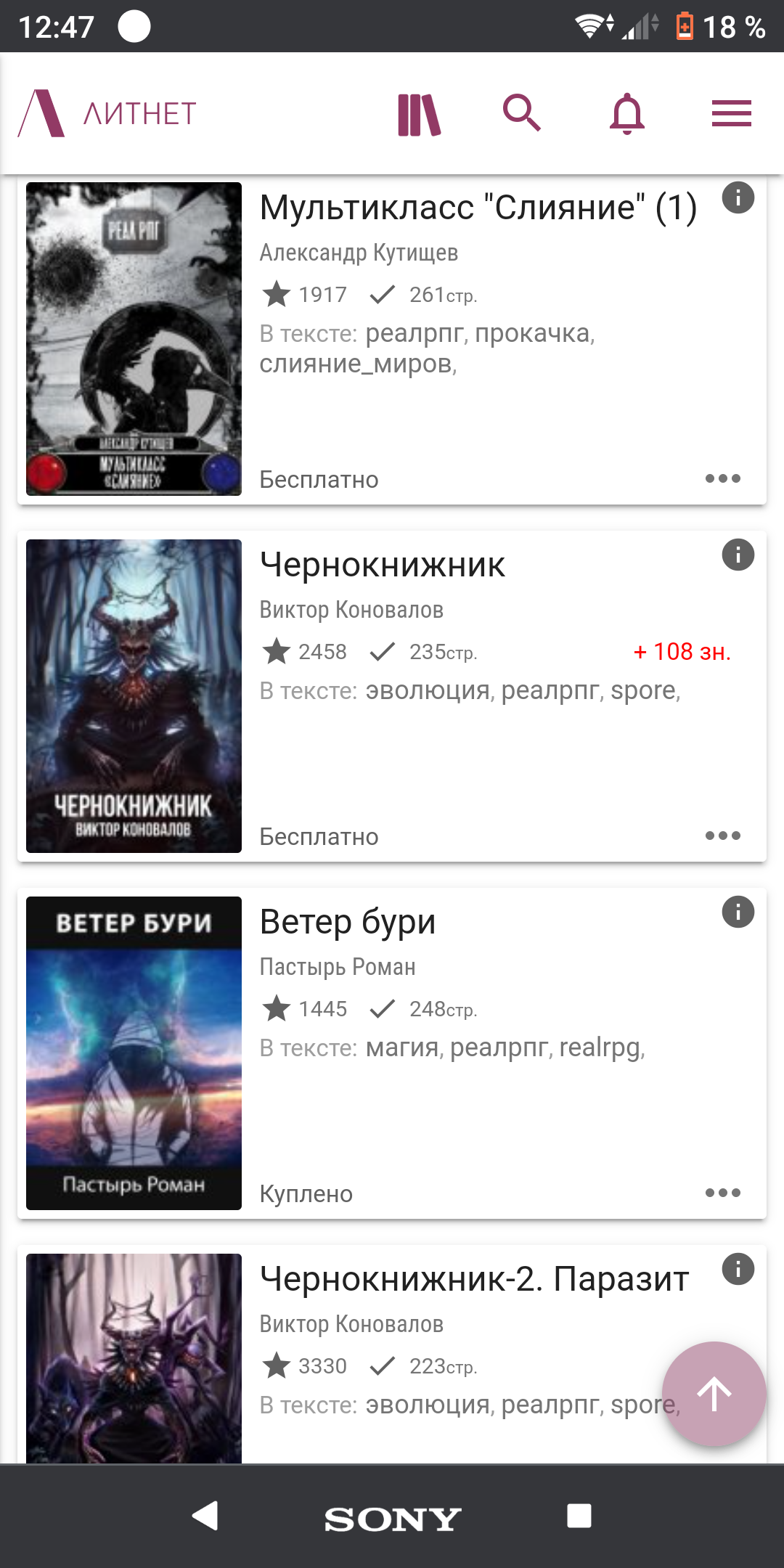This screenshot has height=1568, width=784.
Task: Show info for Ветер бури
Action: (x=738, y=912)
